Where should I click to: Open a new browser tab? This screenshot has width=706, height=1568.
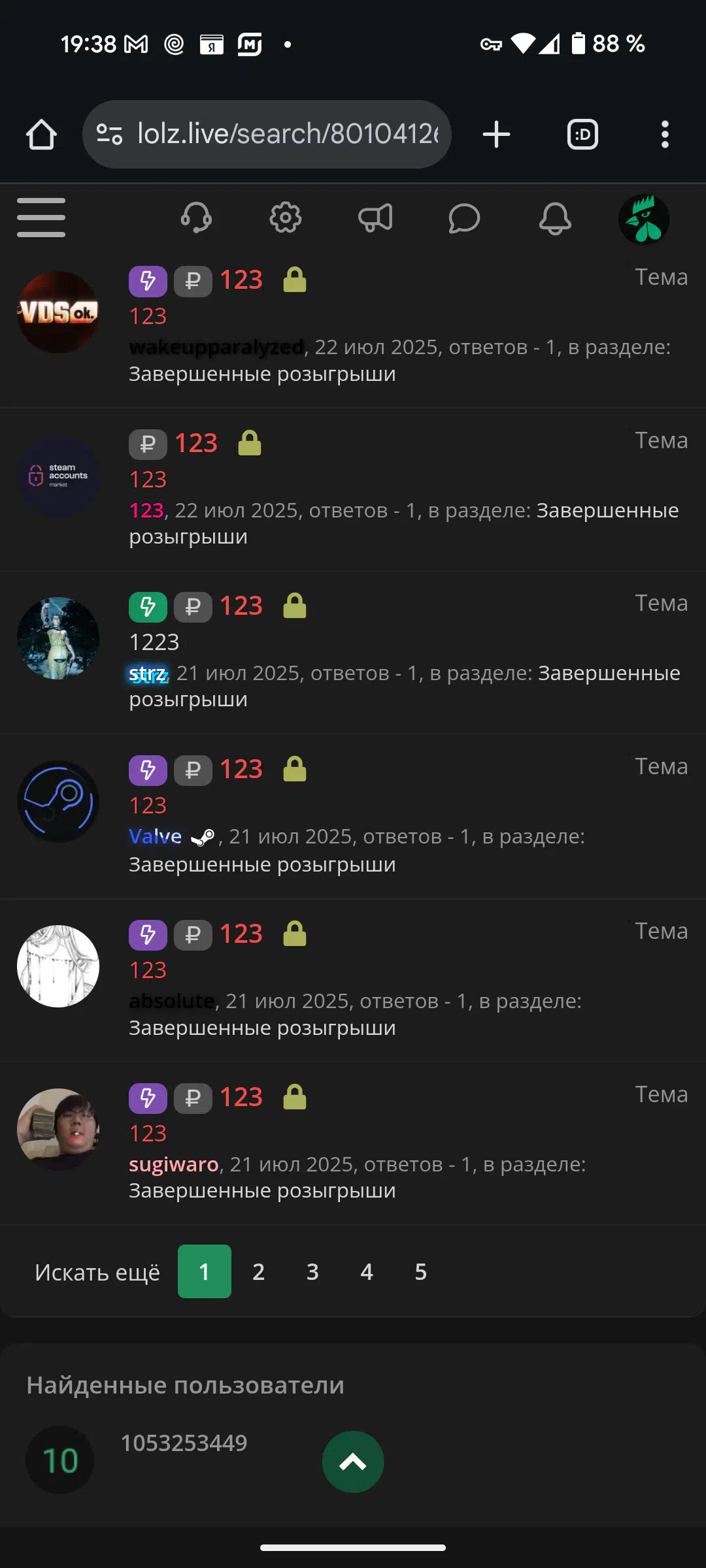tap(497, 135)
